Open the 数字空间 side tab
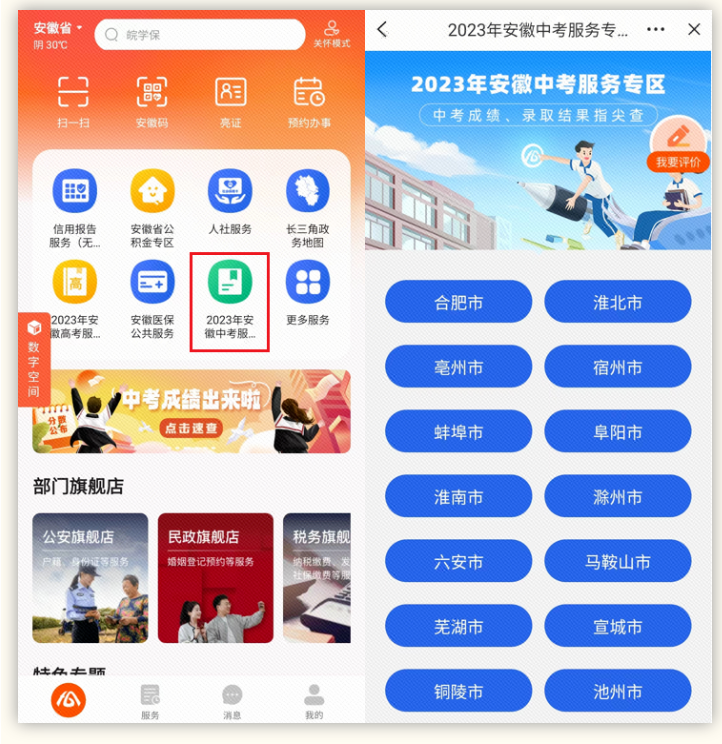 (33, 358)
